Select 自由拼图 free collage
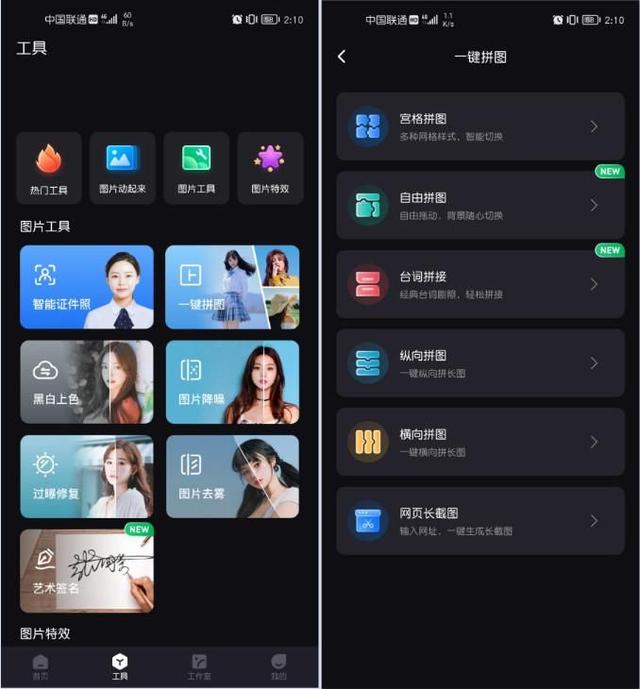Viewport: 640px width, 689px height. pos(480,205)
